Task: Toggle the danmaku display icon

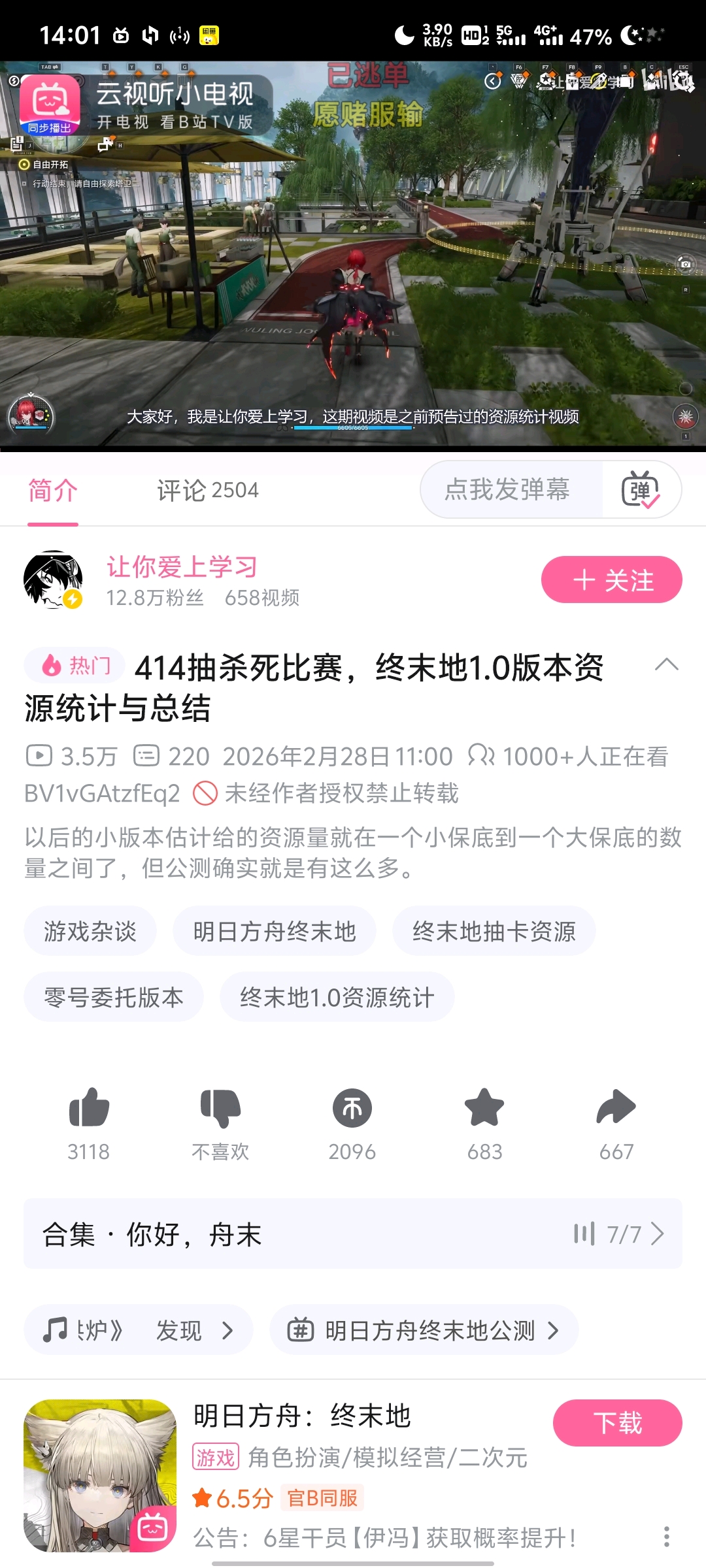Action: click(x=641, y=489)
